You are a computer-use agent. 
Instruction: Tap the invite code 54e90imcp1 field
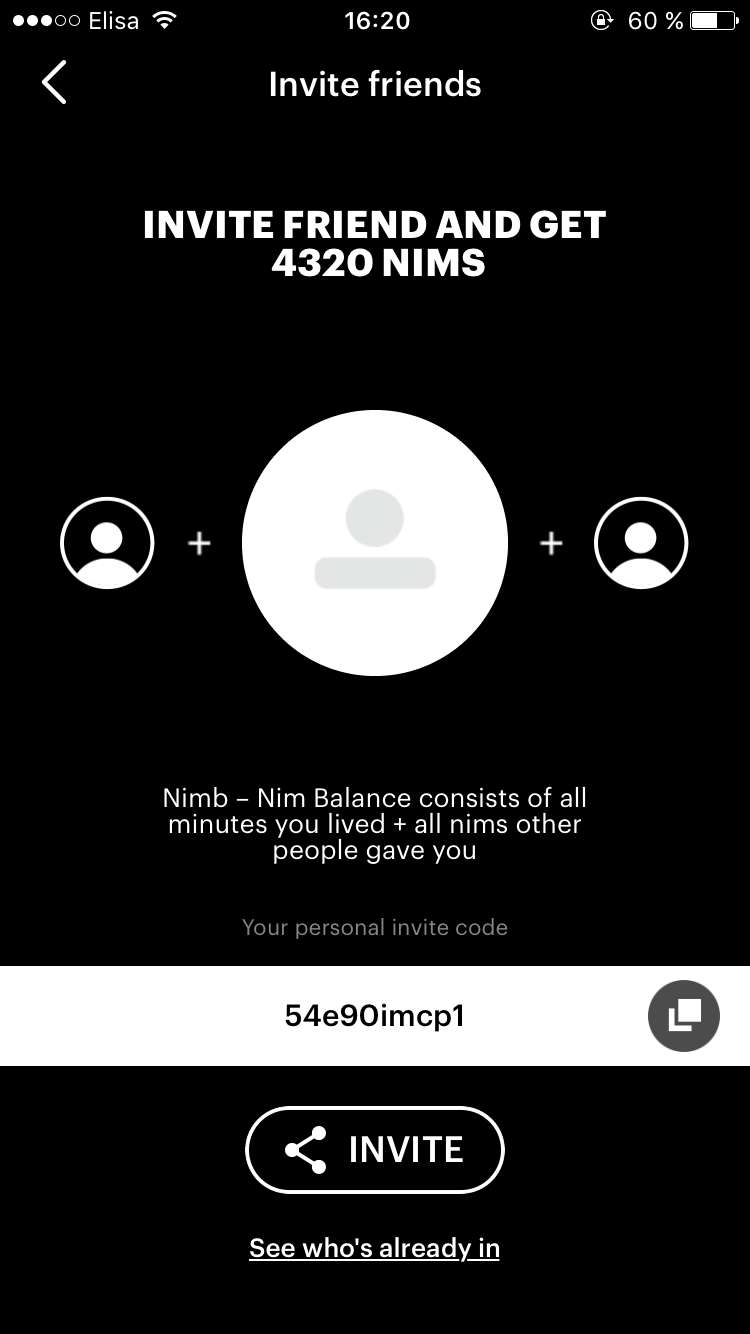click(375, 1014)
